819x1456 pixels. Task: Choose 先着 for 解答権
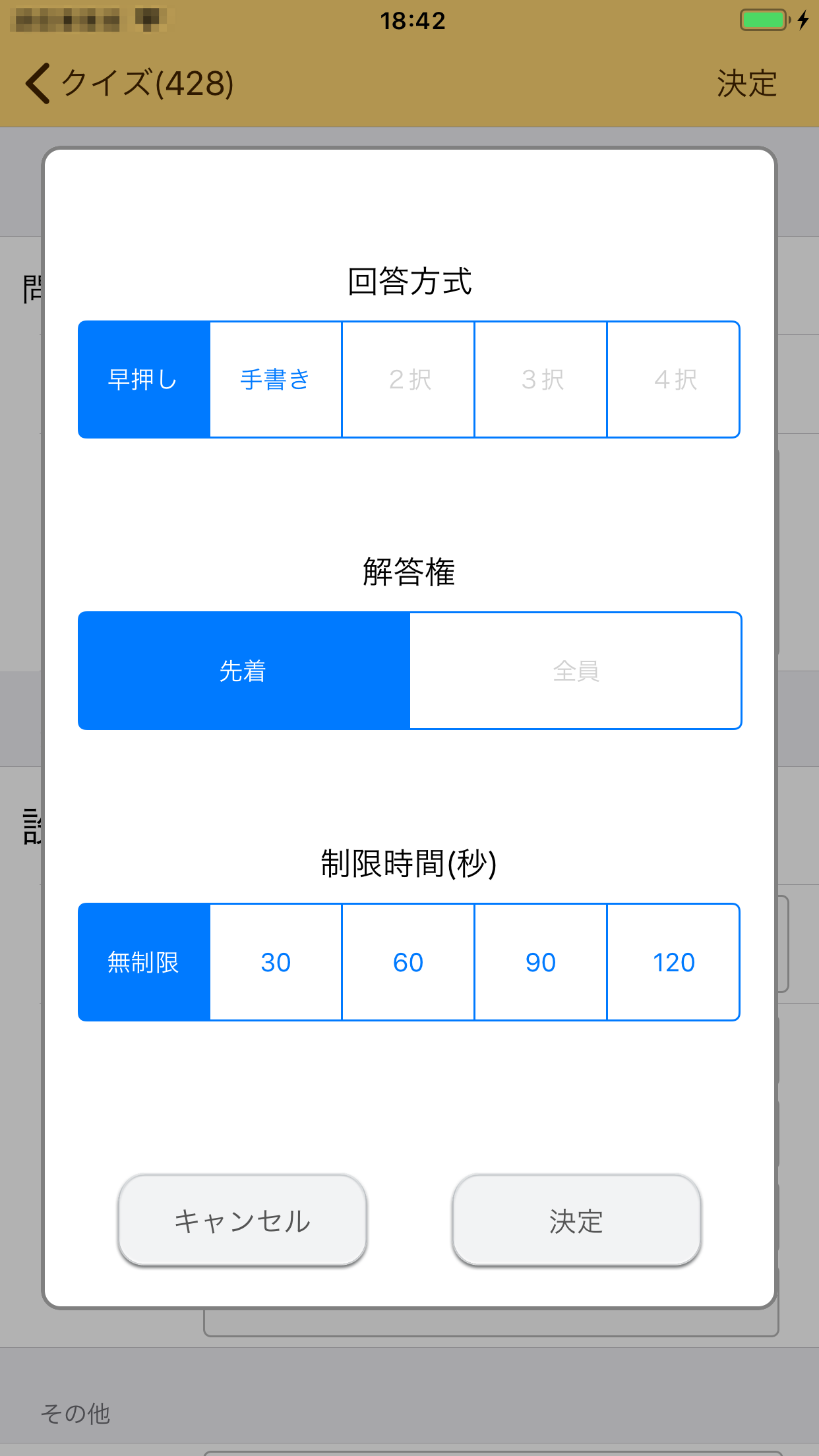tap(244, 671)
